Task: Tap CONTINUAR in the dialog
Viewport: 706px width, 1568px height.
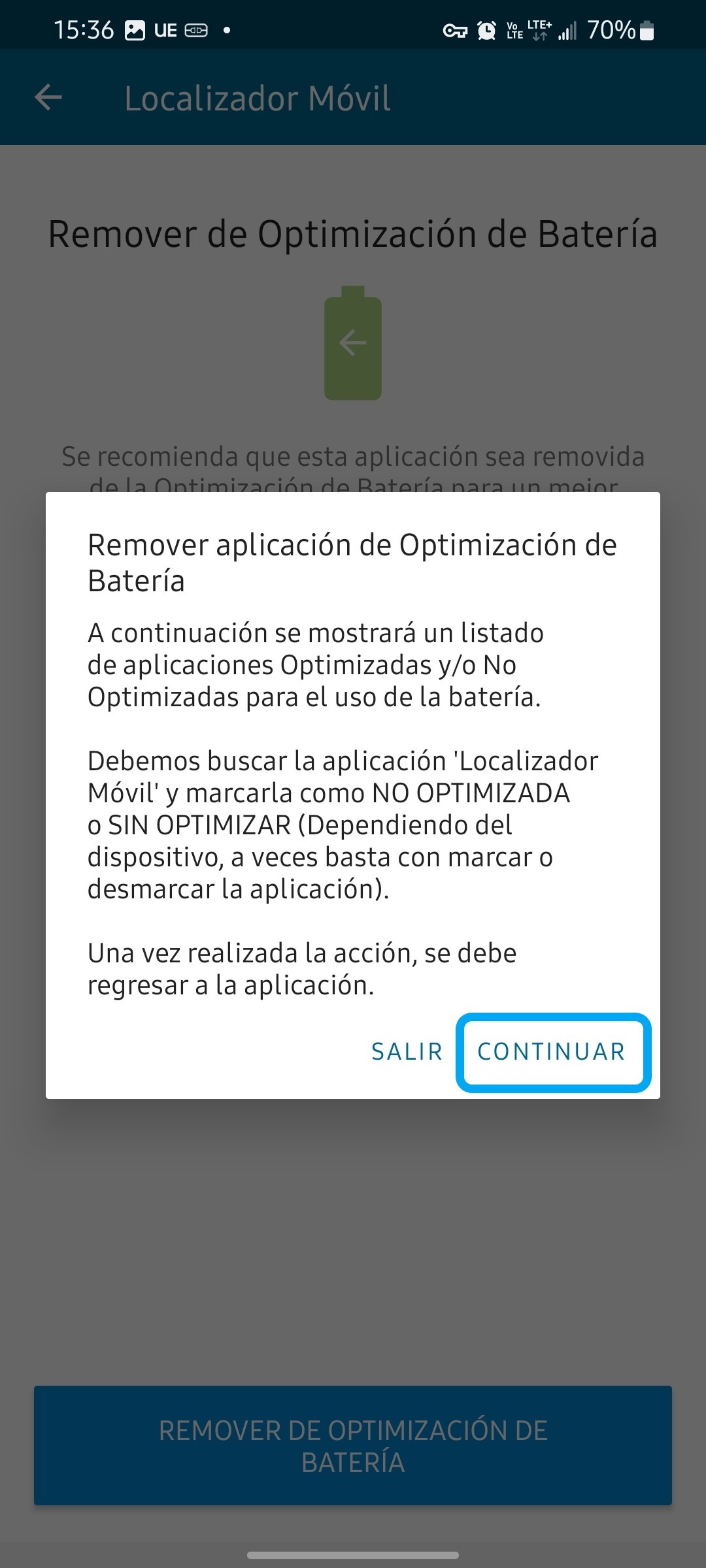Action: coord(552,1052)
